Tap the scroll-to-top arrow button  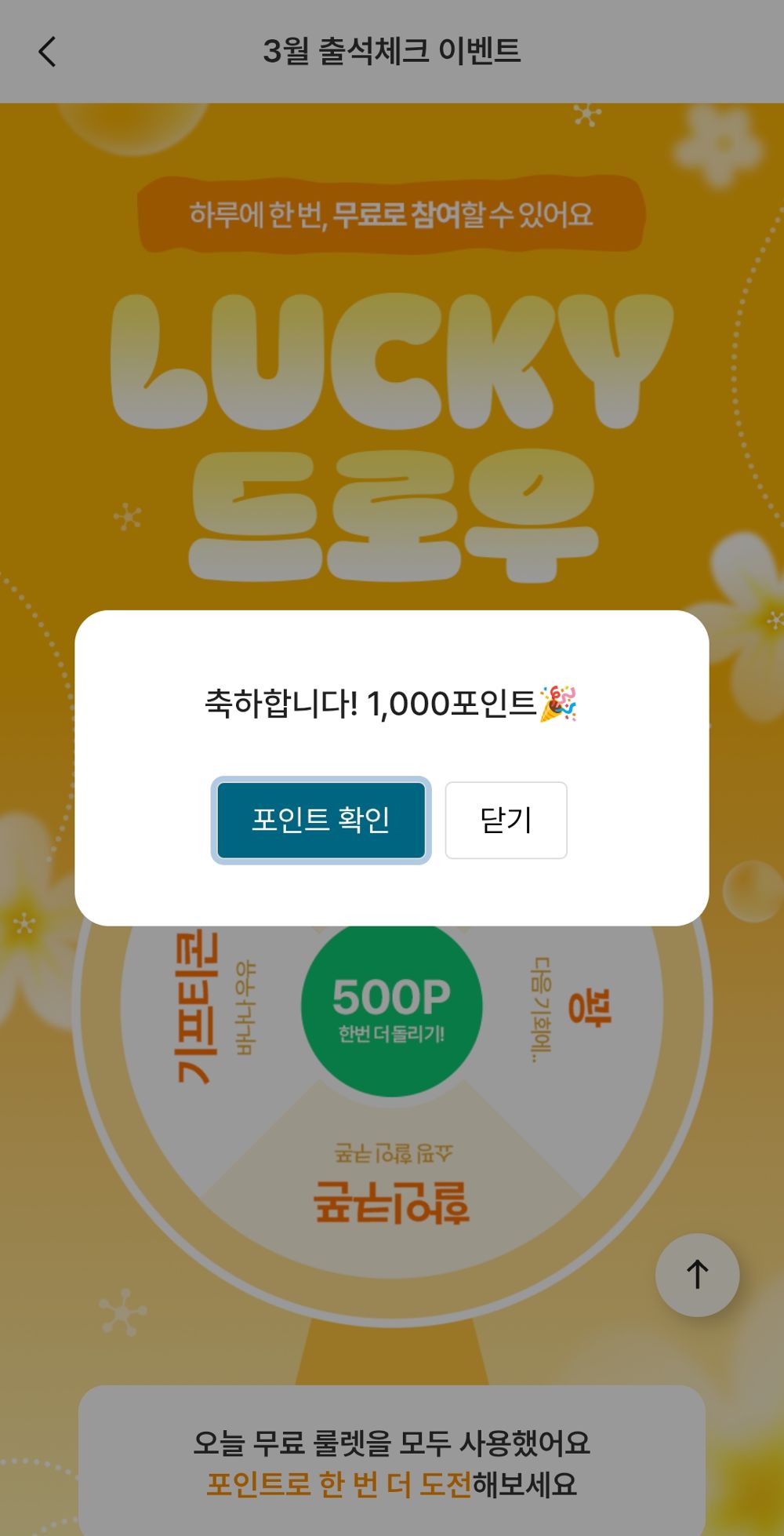(x=696, y=1275)
